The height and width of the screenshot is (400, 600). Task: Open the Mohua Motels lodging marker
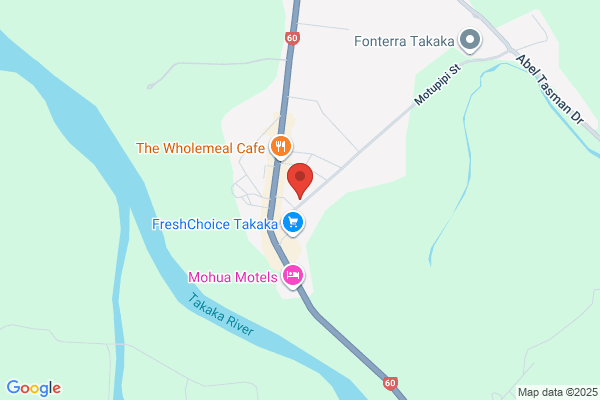pos(294,275)
